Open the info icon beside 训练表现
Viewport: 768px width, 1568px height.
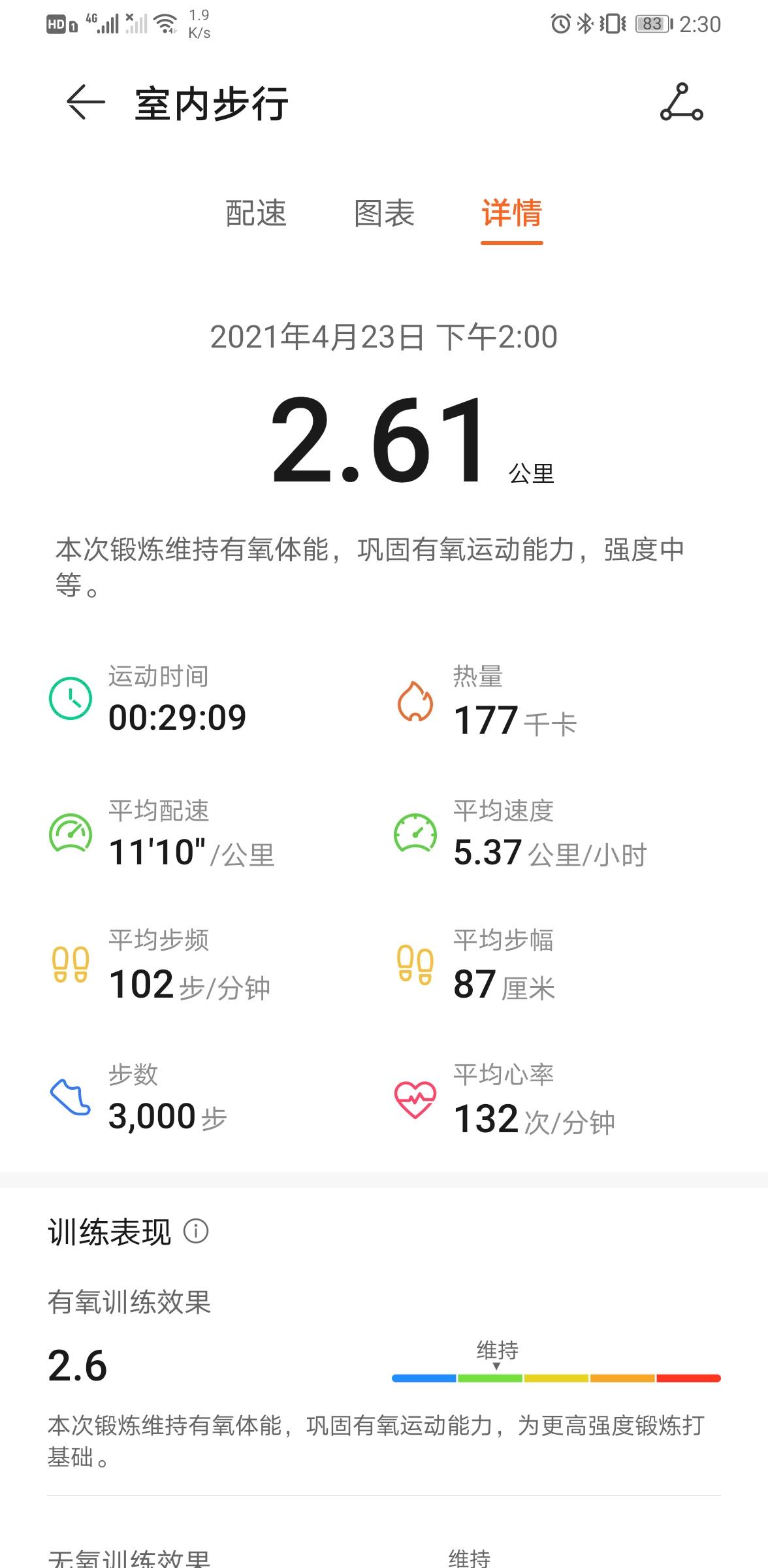(x=196, y=1232)
